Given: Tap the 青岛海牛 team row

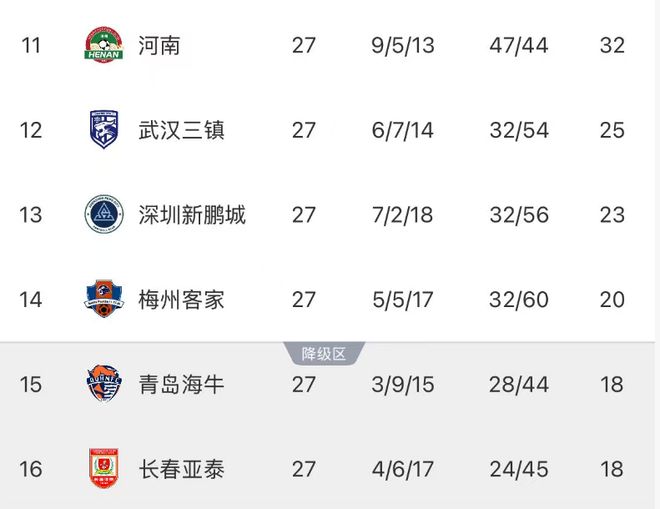Looking at the screenshot, I should (181, 384).
